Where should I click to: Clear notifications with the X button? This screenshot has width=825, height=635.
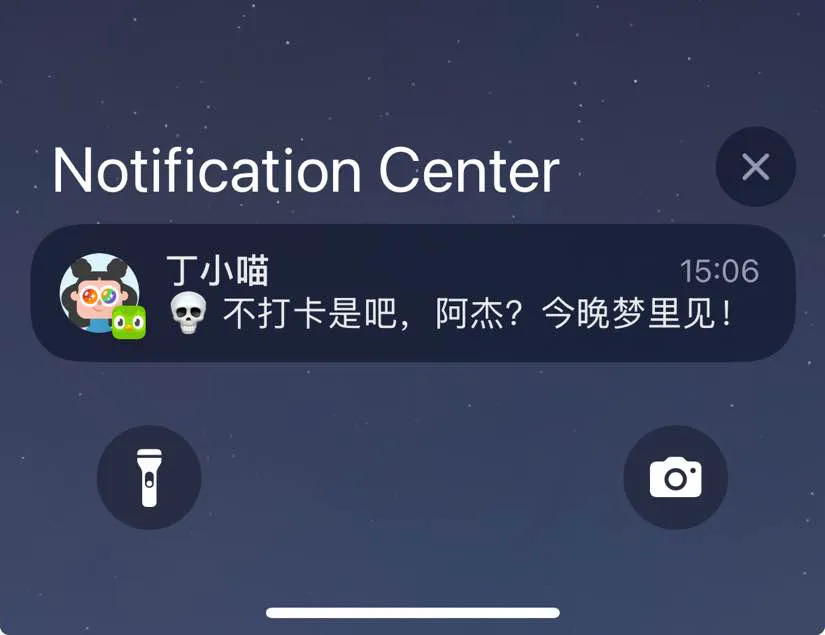pos(755,167)
